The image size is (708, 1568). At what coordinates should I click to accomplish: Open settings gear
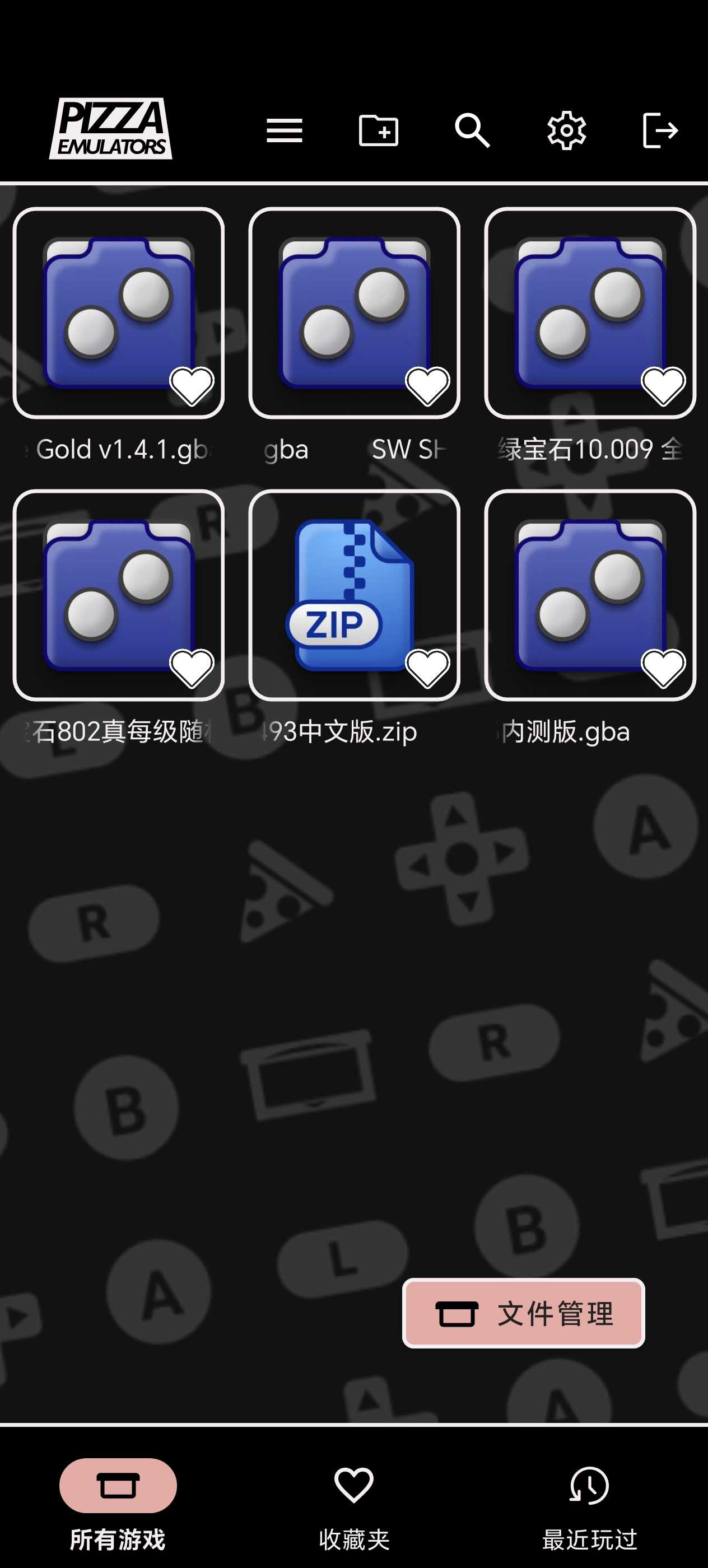[x=566, y=130]
